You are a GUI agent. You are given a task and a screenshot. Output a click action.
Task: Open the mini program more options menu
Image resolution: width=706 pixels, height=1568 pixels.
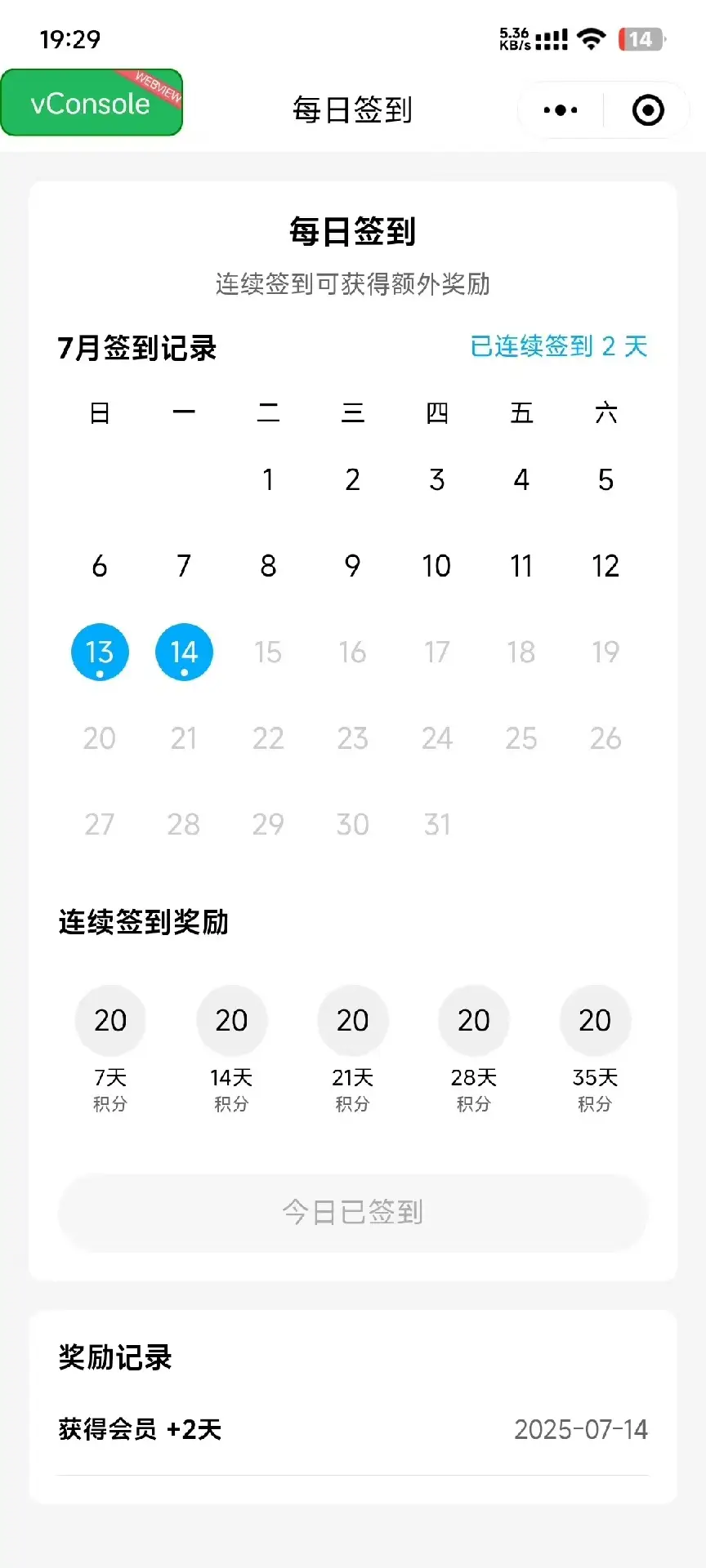pos(561,110)
